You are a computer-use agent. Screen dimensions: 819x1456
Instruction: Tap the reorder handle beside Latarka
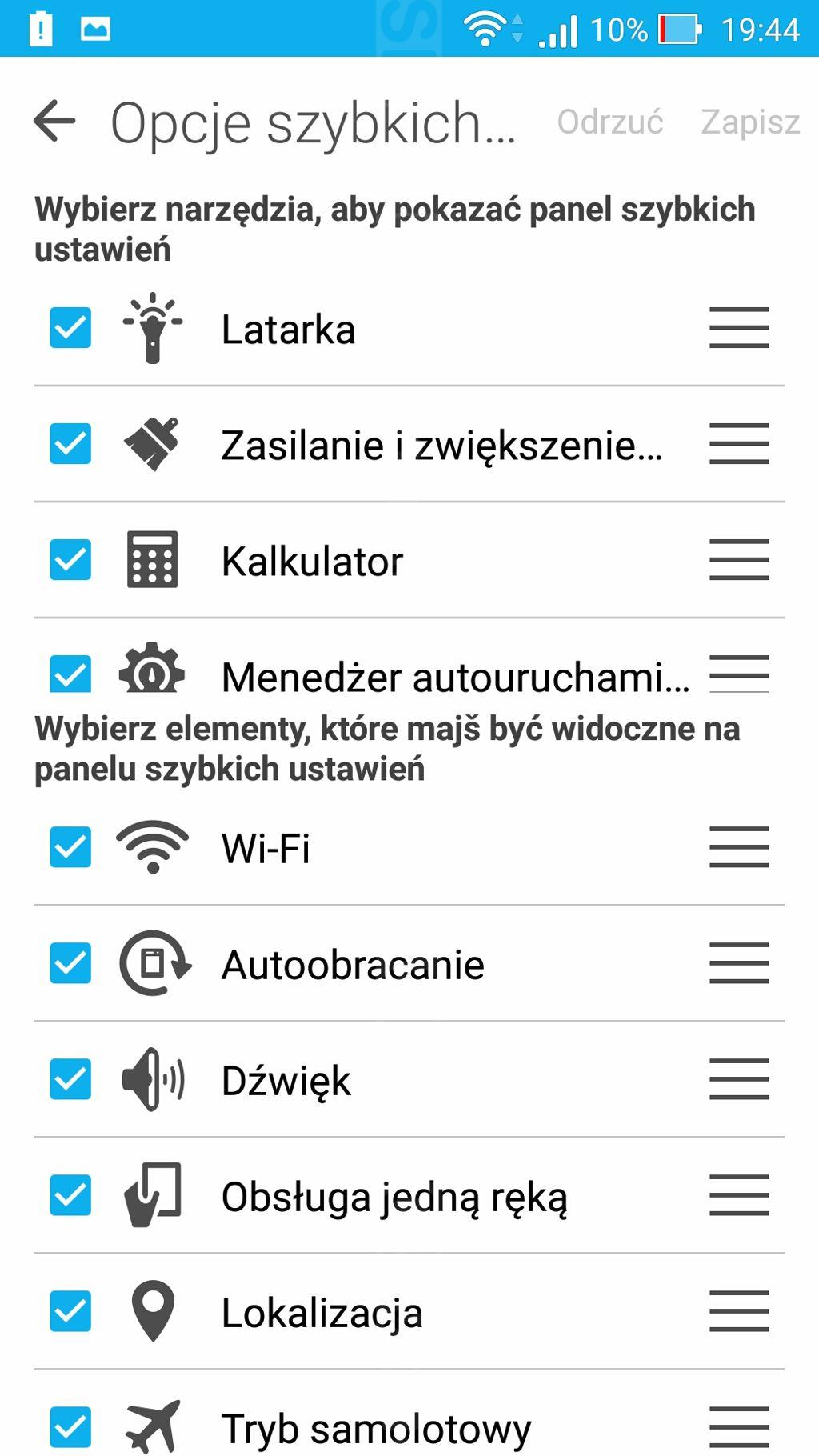[x=739, y=328]
